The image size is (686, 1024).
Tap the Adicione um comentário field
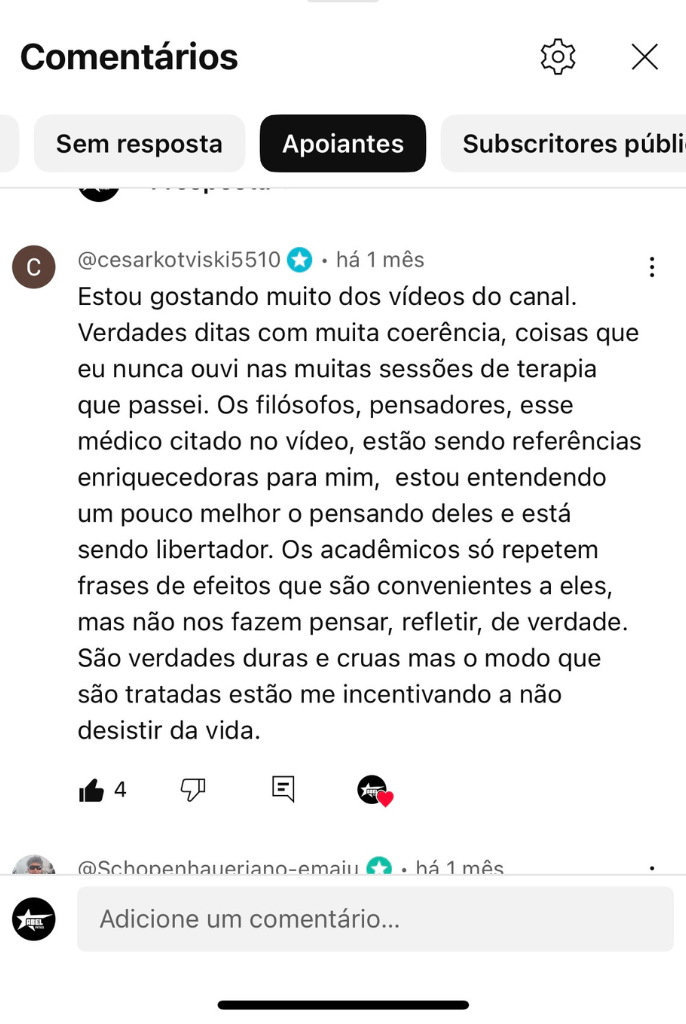click(375, 919)
